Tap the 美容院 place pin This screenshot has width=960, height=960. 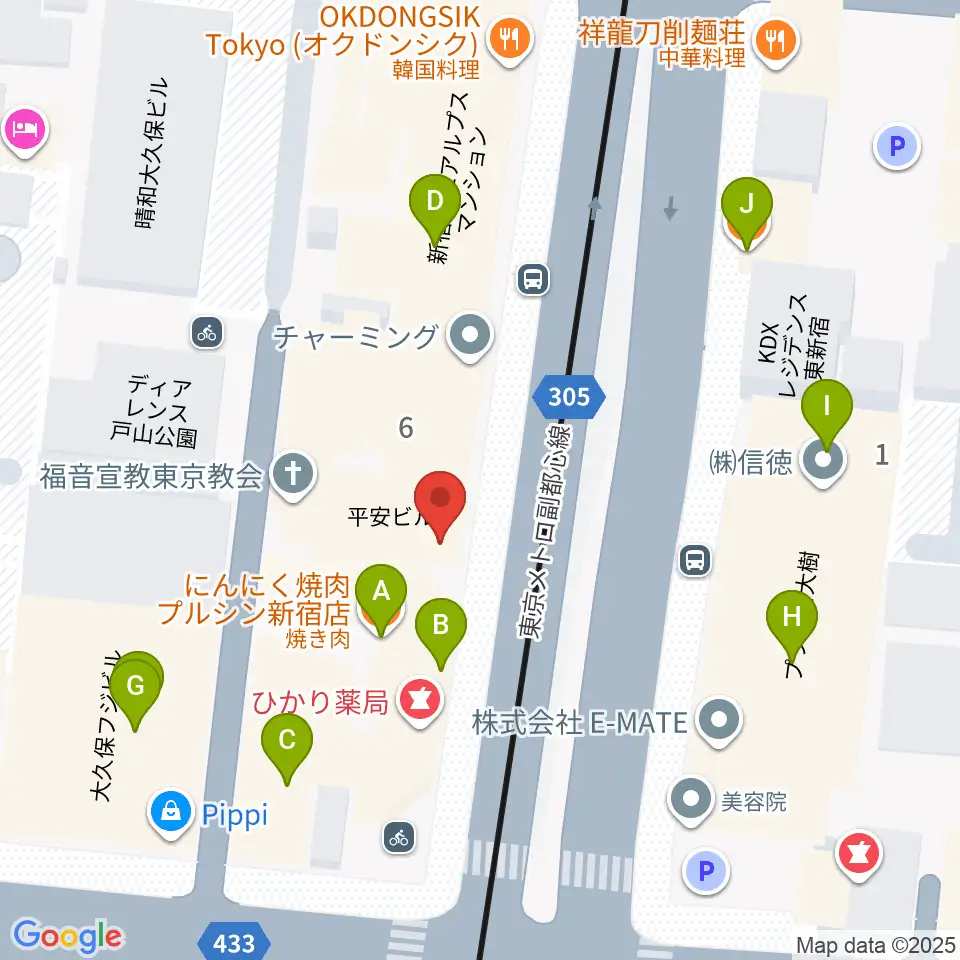(691, 800)
